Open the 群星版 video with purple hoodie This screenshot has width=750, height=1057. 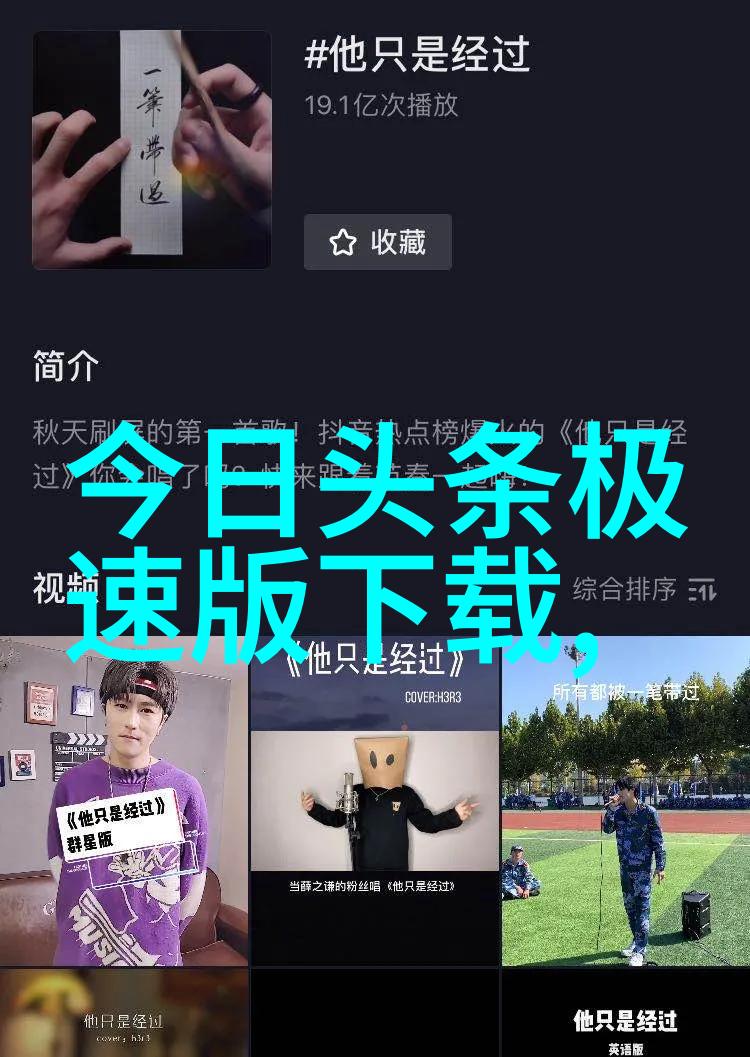tap(124, 800)
